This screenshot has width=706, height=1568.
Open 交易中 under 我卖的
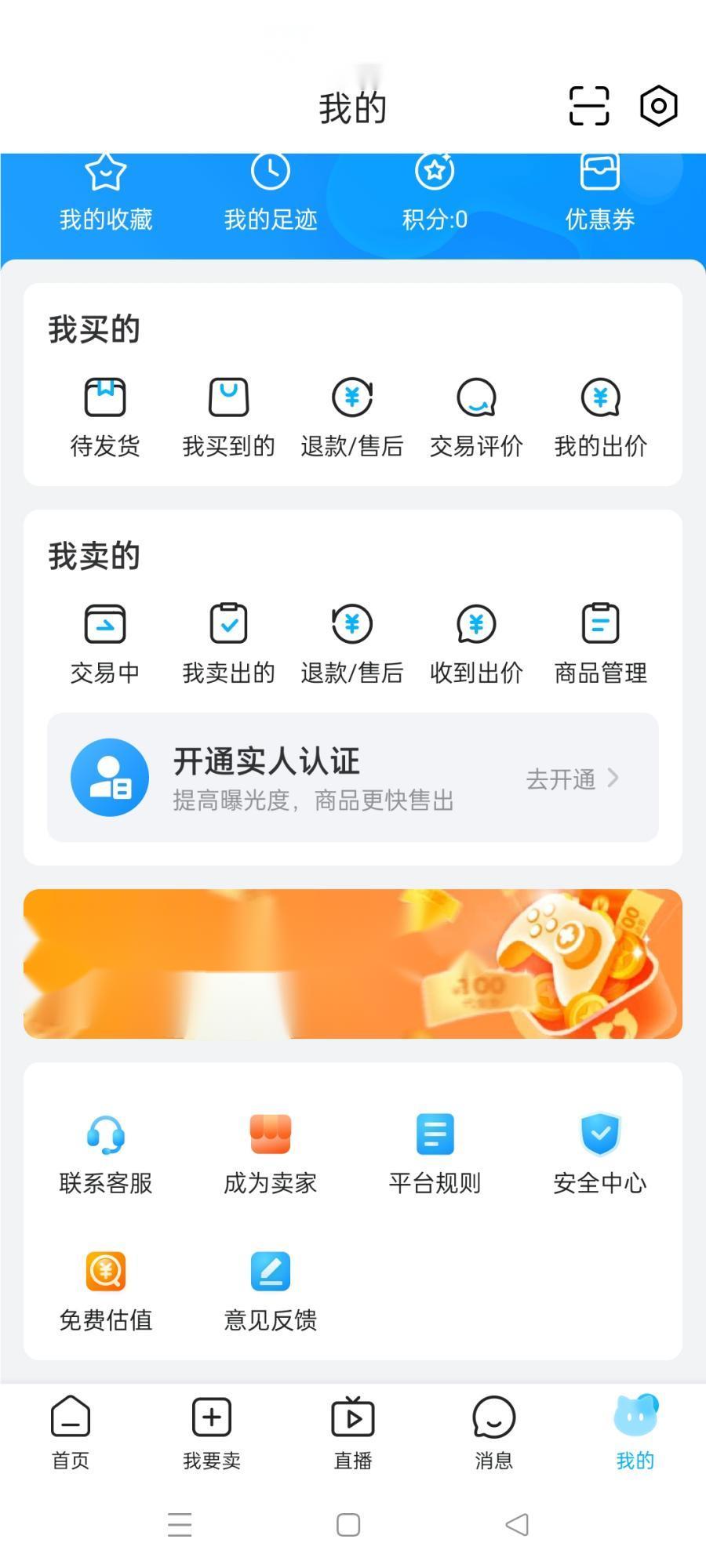[105, 643]
